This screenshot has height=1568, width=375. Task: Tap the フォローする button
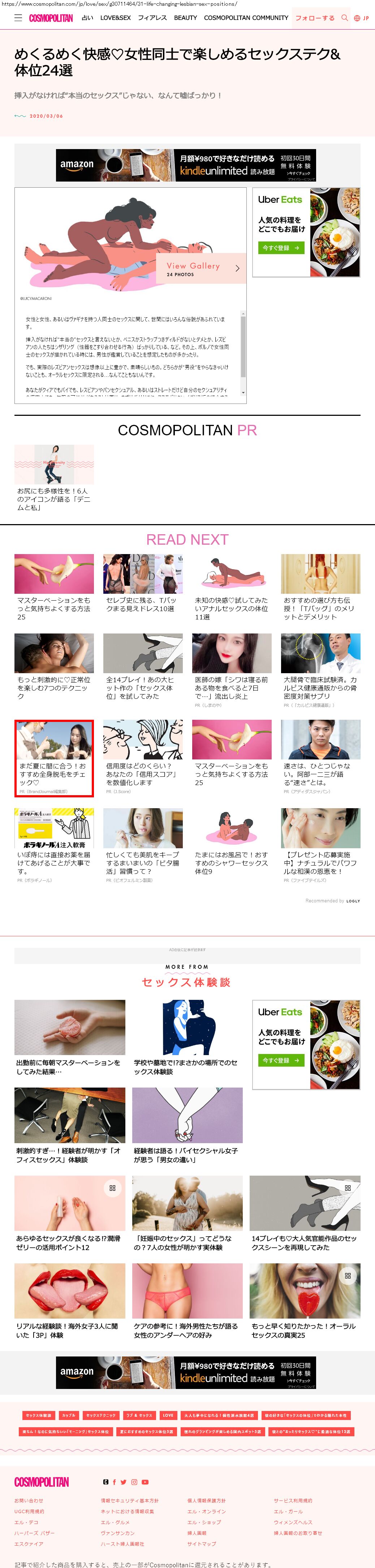click(x=315, y=18)
